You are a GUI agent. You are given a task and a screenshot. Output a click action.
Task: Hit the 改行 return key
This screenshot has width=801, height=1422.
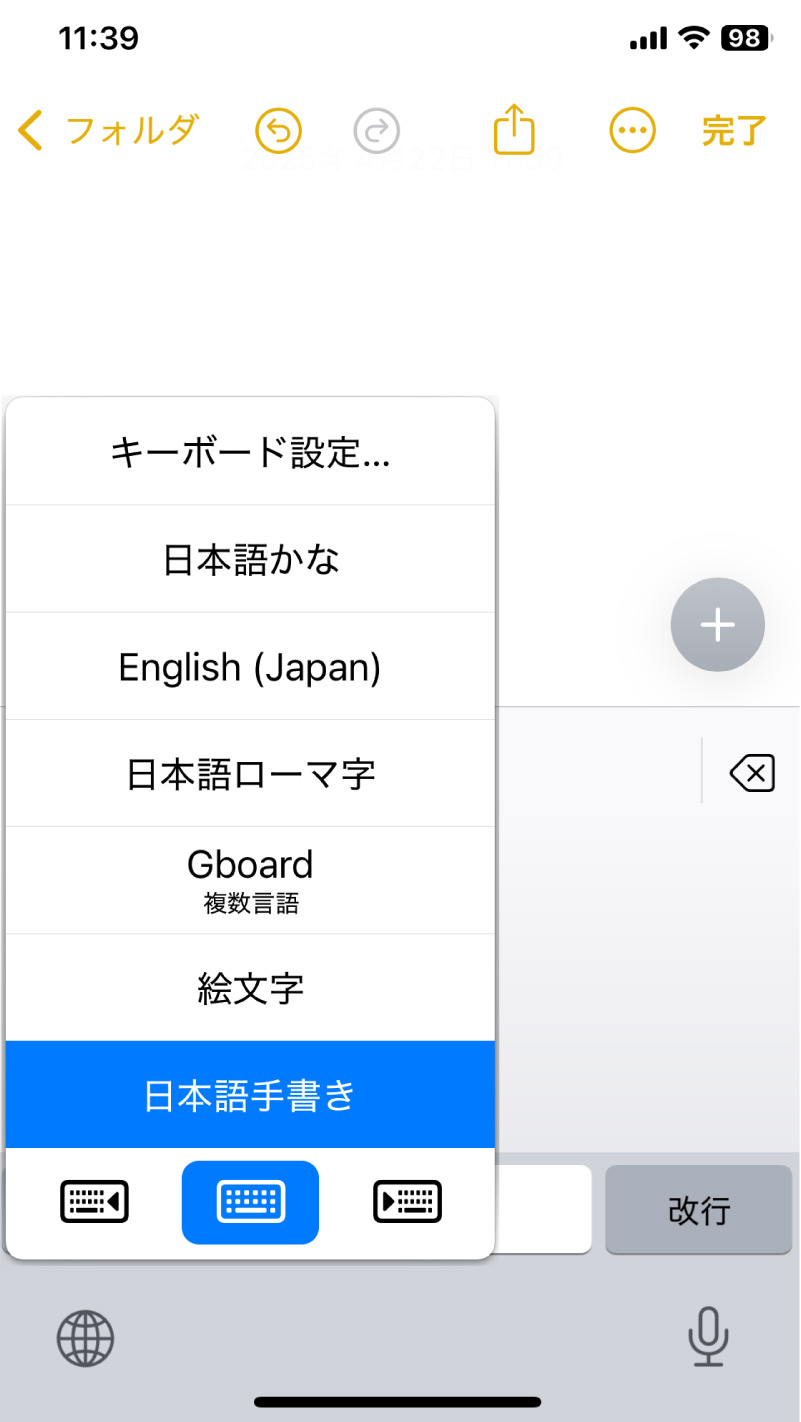698,1210
